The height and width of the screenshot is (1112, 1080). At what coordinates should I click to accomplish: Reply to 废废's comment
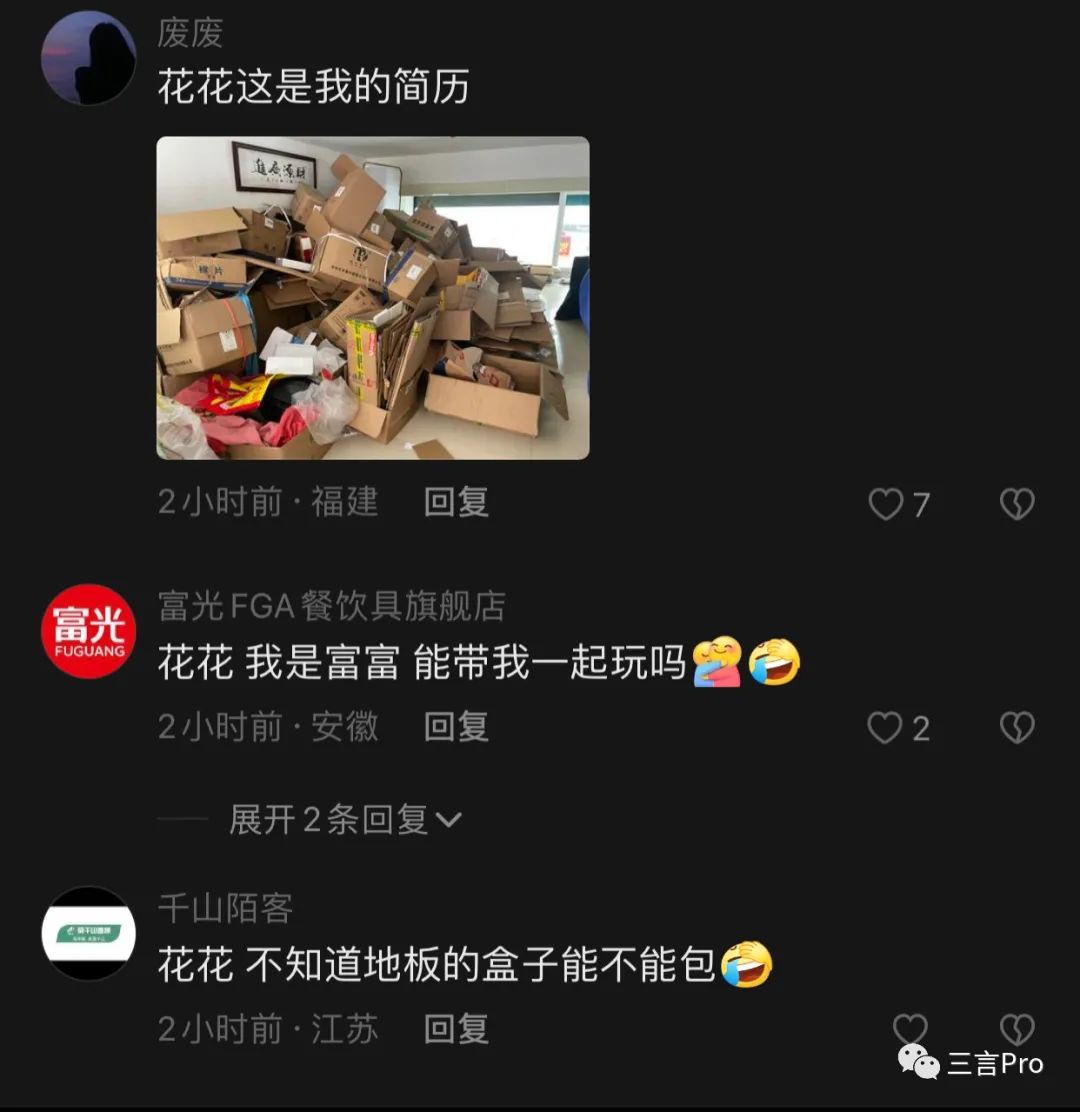tap(456, 502)
